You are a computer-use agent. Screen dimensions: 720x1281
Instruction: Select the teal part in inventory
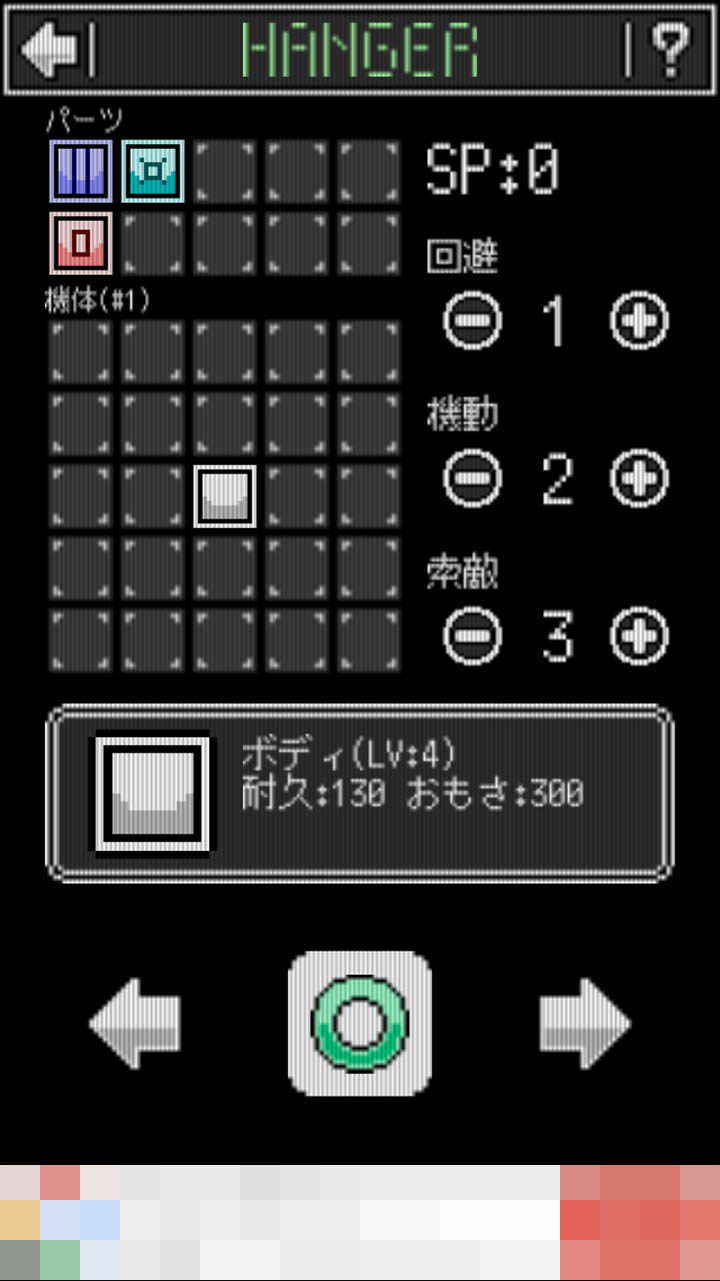[x=153, y=171]
